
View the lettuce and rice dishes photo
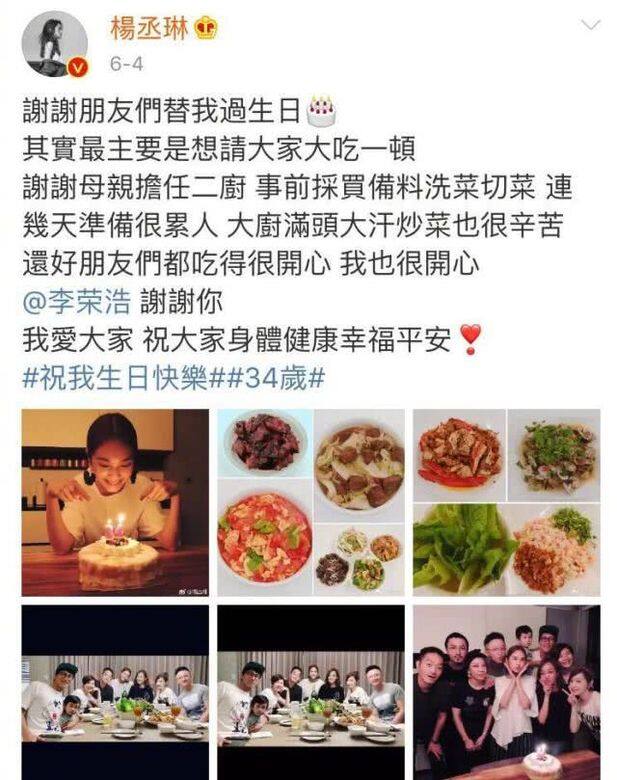click(x=506, y=502)
